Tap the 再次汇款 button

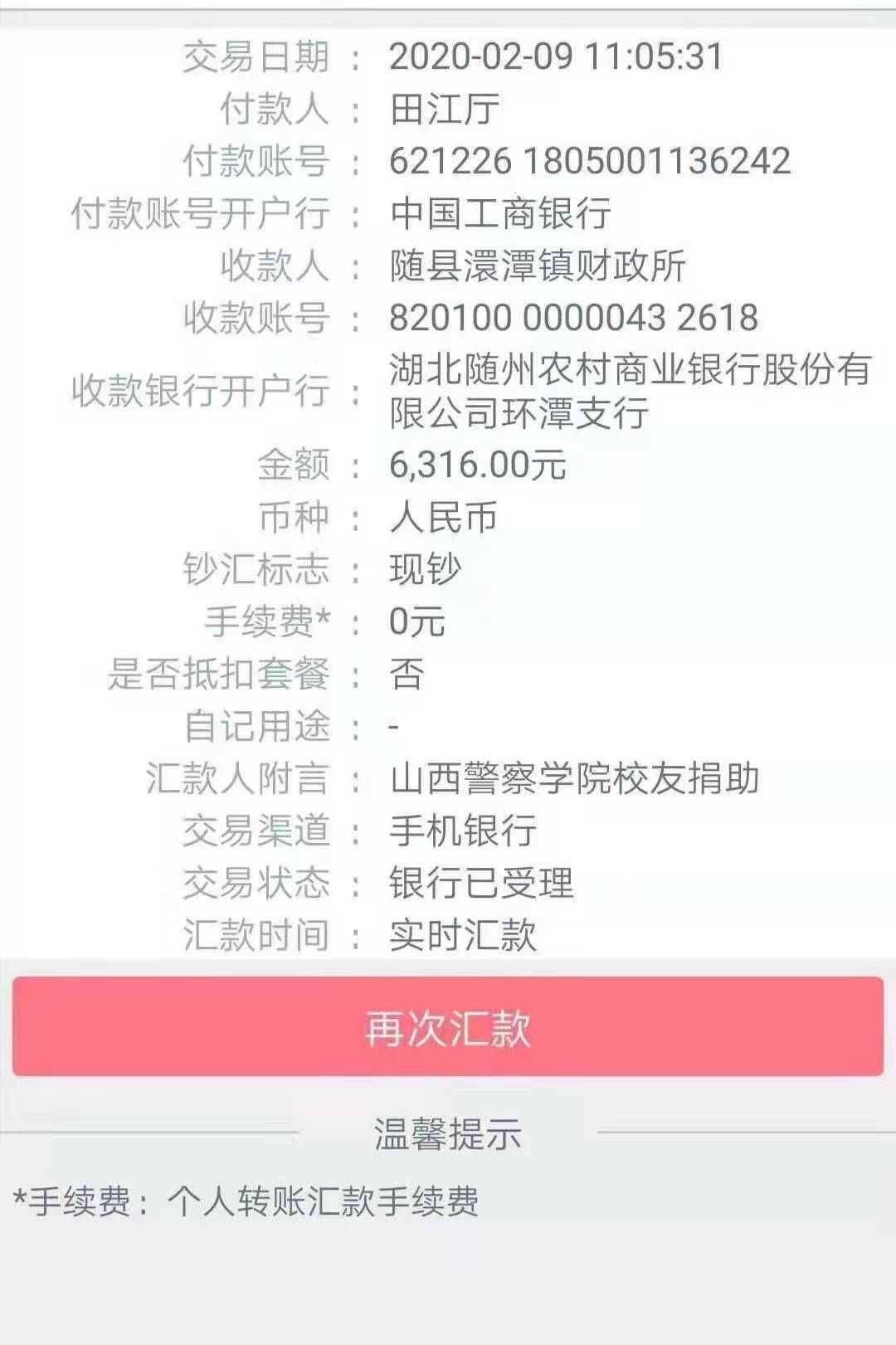point(448,1026)
